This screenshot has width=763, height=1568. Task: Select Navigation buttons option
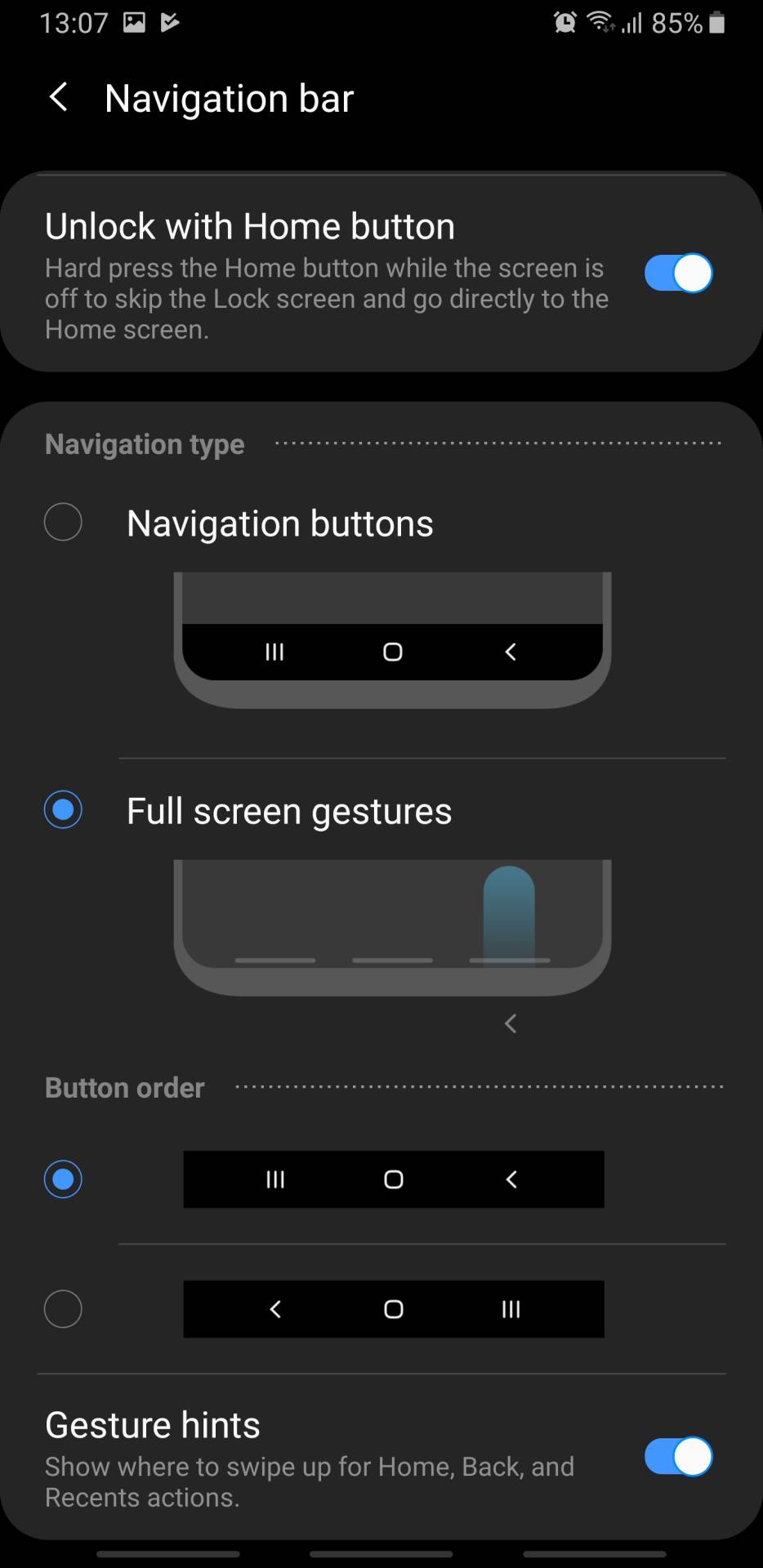click(x=63, y=523)
